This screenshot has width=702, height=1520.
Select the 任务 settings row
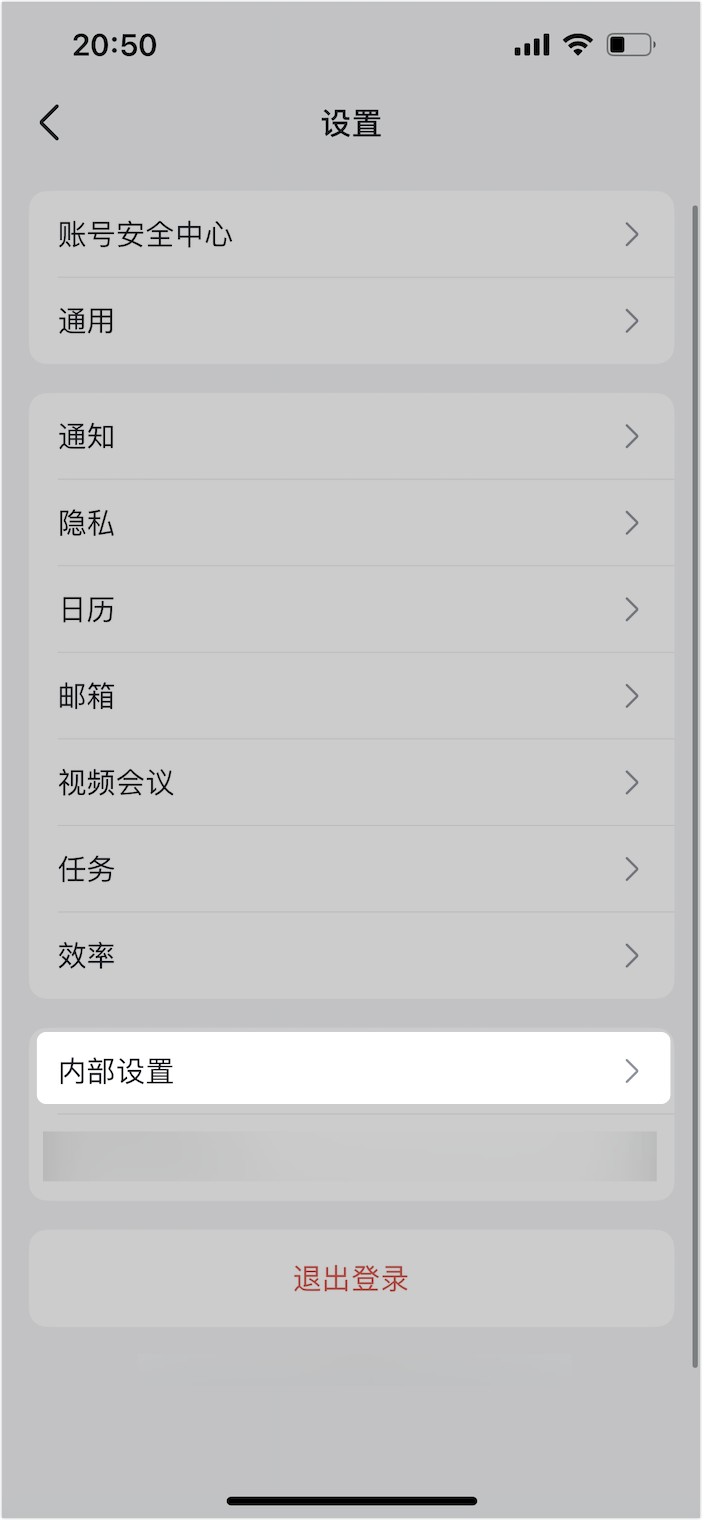351,868
